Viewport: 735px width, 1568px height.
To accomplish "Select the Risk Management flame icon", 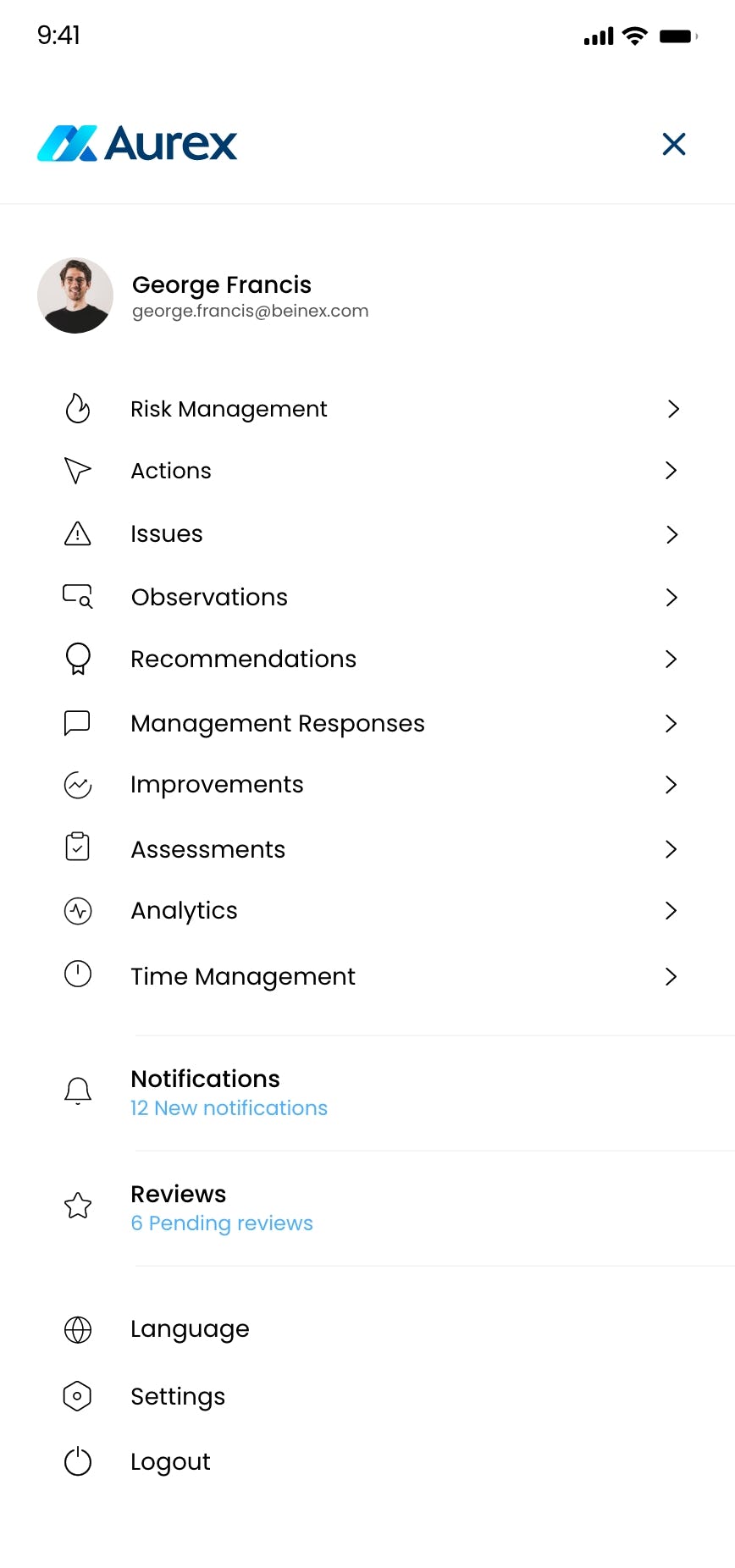I will 77,408.
